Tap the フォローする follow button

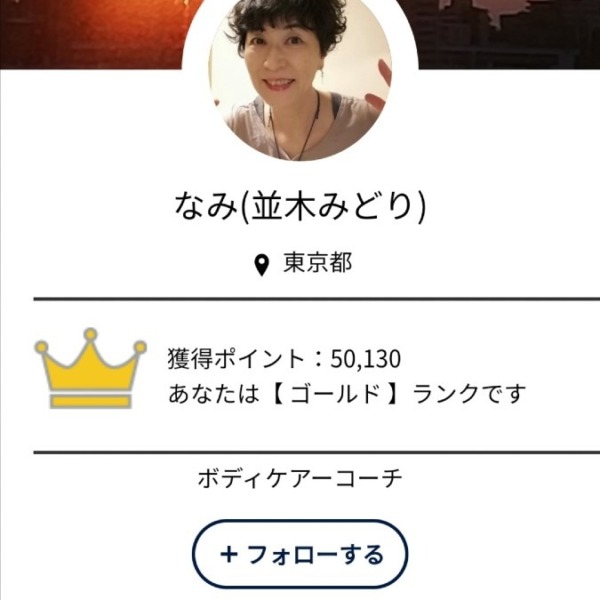tap(300, 553)
